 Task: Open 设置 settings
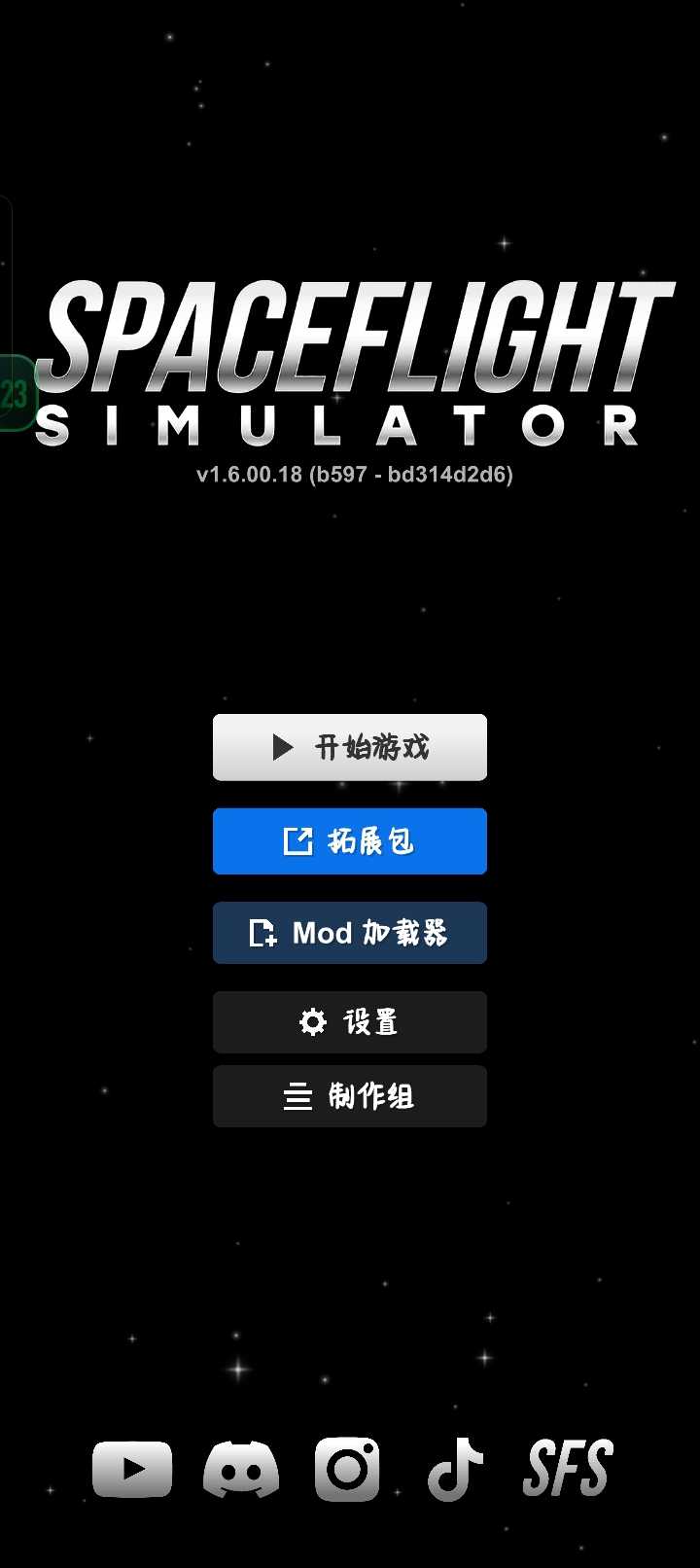click(350, 1022)
